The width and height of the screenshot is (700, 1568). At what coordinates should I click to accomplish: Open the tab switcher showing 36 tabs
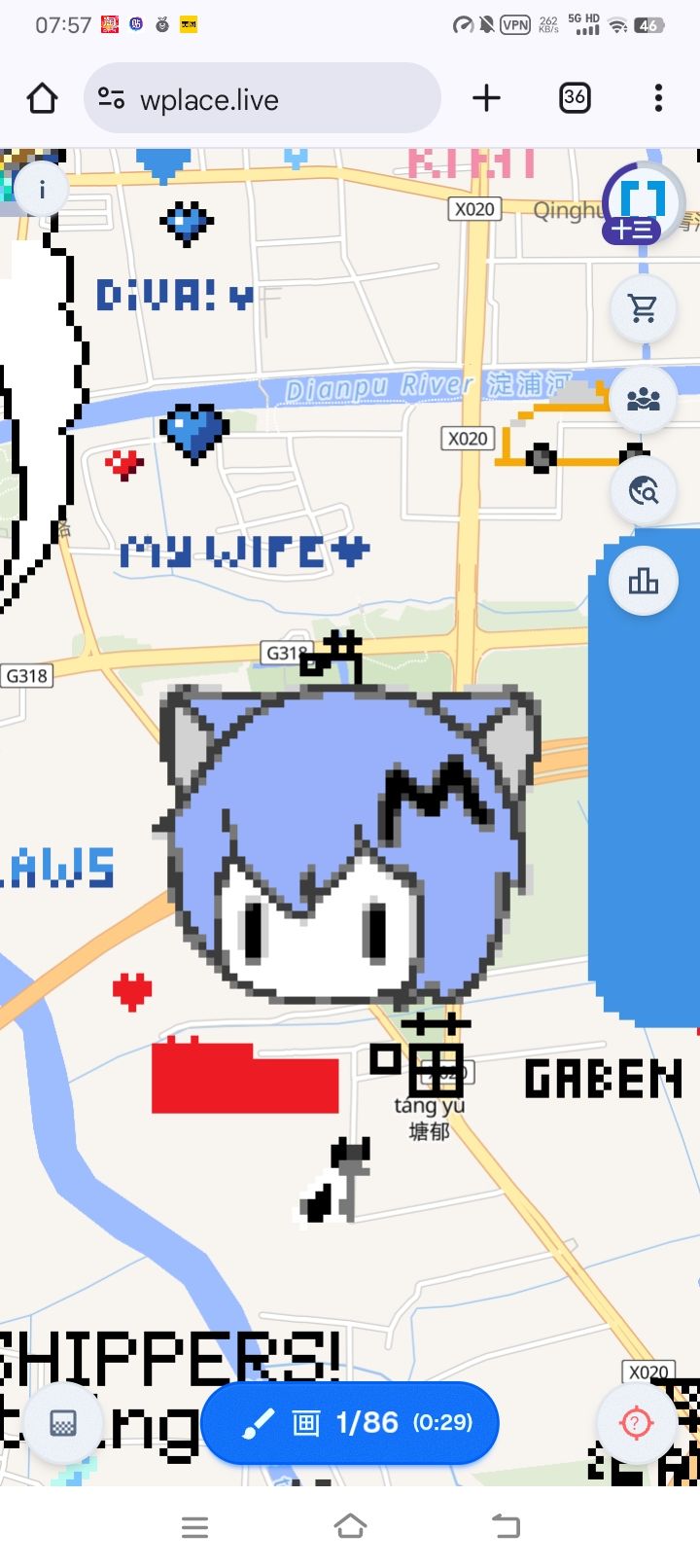pyautogui.click(x=575, y=98)
